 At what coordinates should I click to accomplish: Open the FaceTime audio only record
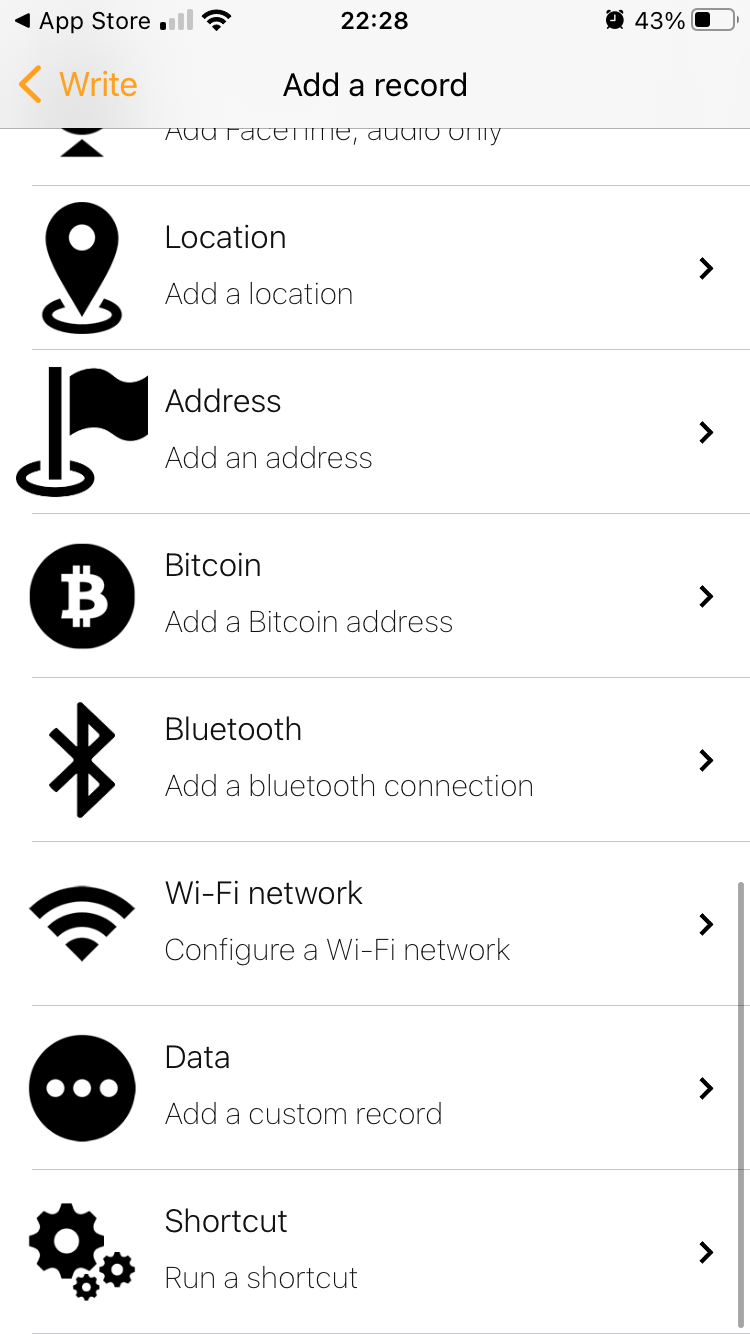click(x=375, y=150)
